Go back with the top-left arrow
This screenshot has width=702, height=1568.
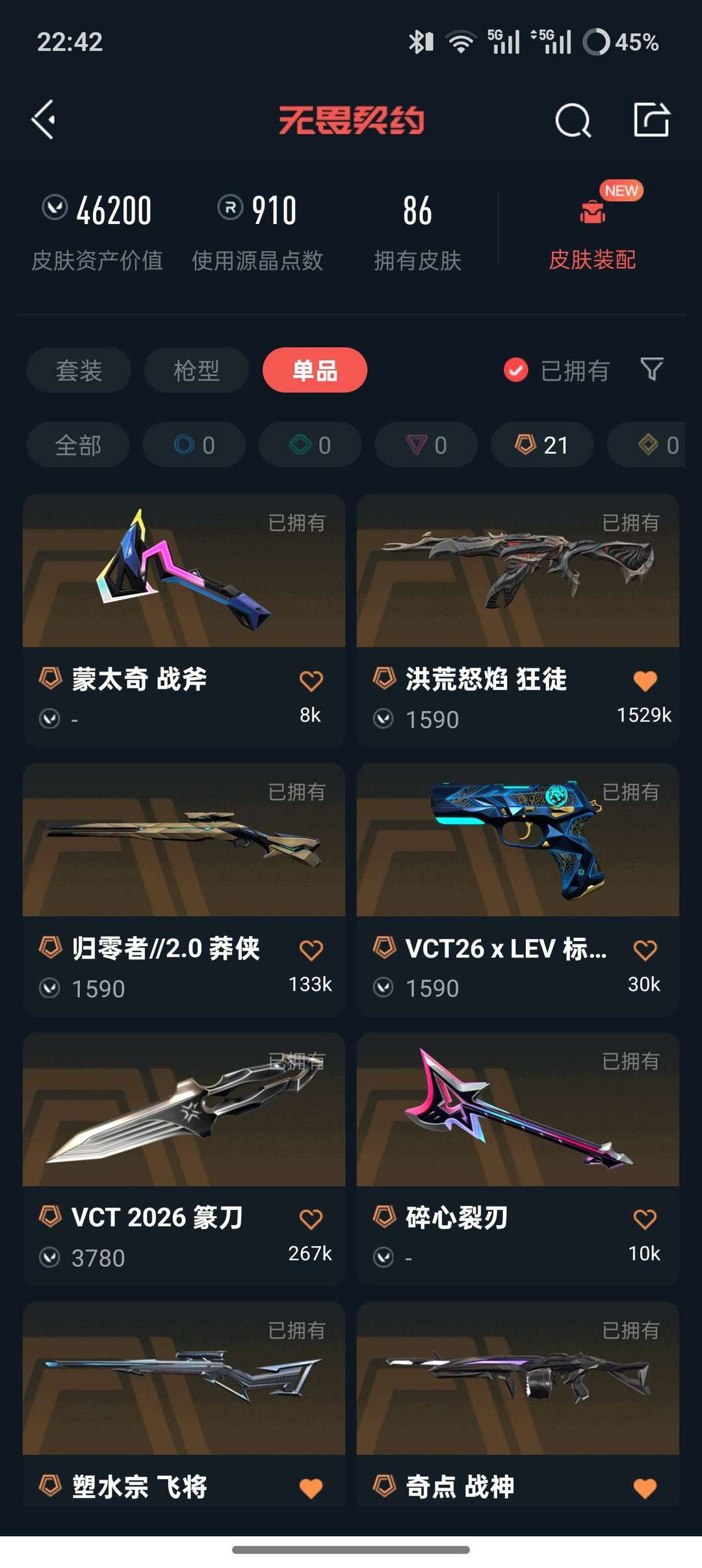tap(44, 120)
